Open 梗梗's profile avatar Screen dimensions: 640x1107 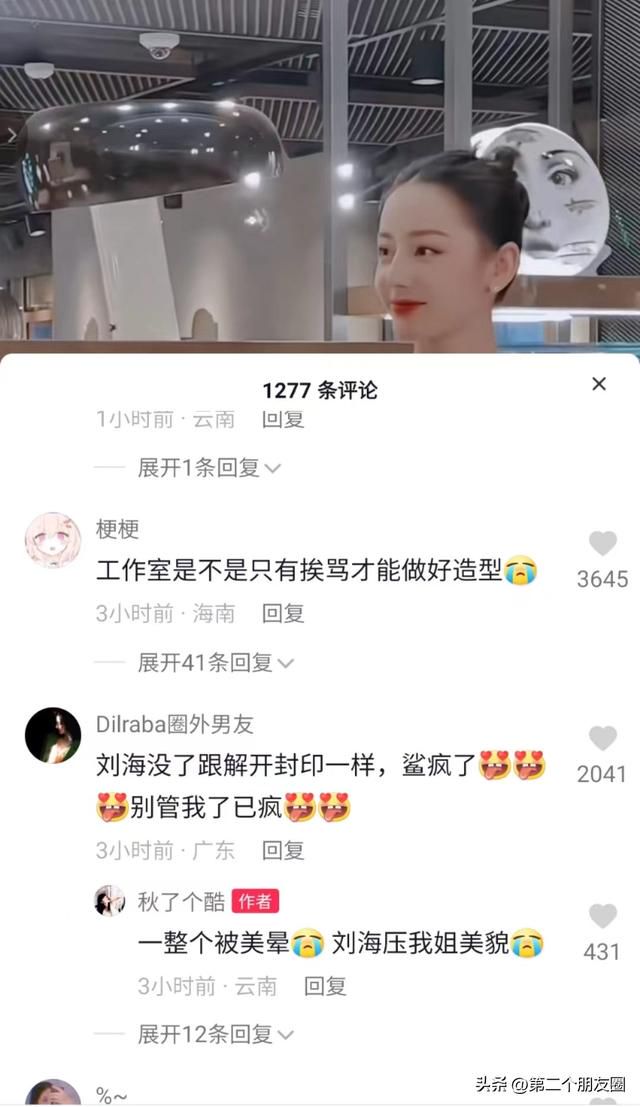[x=52, y=541]
